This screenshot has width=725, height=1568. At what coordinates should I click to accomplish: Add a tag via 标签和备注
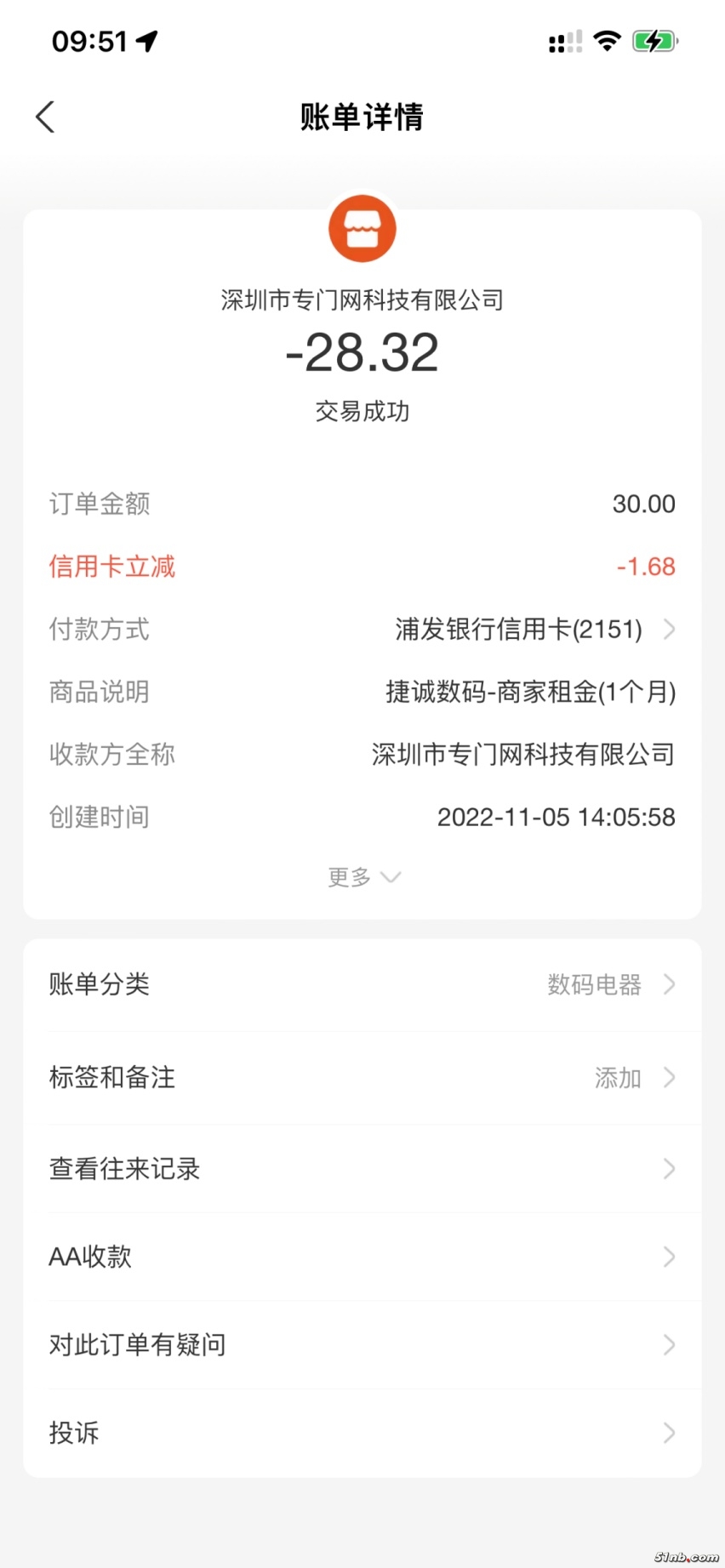click(362, 1077)
